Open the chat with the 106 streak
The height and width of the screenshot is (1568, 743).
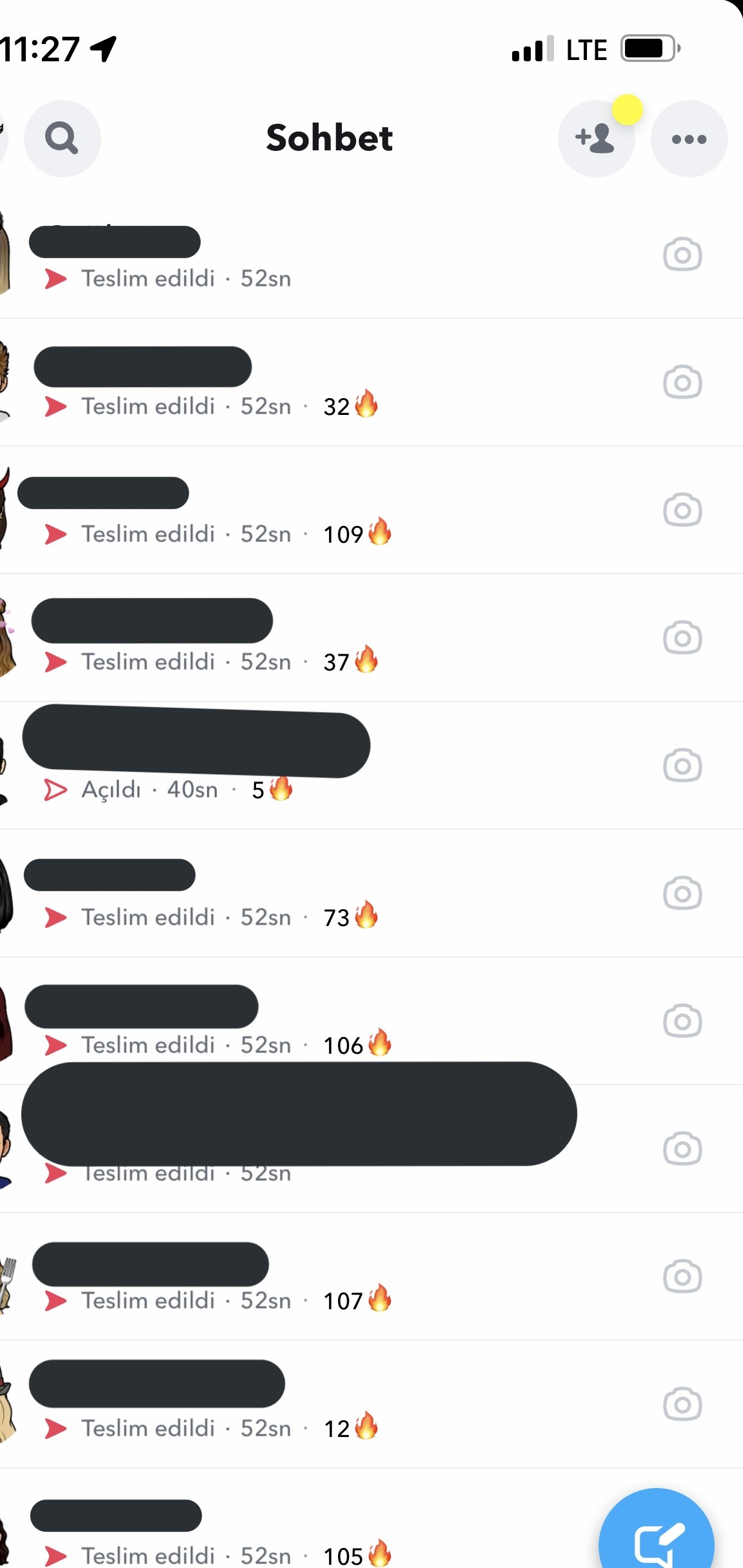[371, 1021]
